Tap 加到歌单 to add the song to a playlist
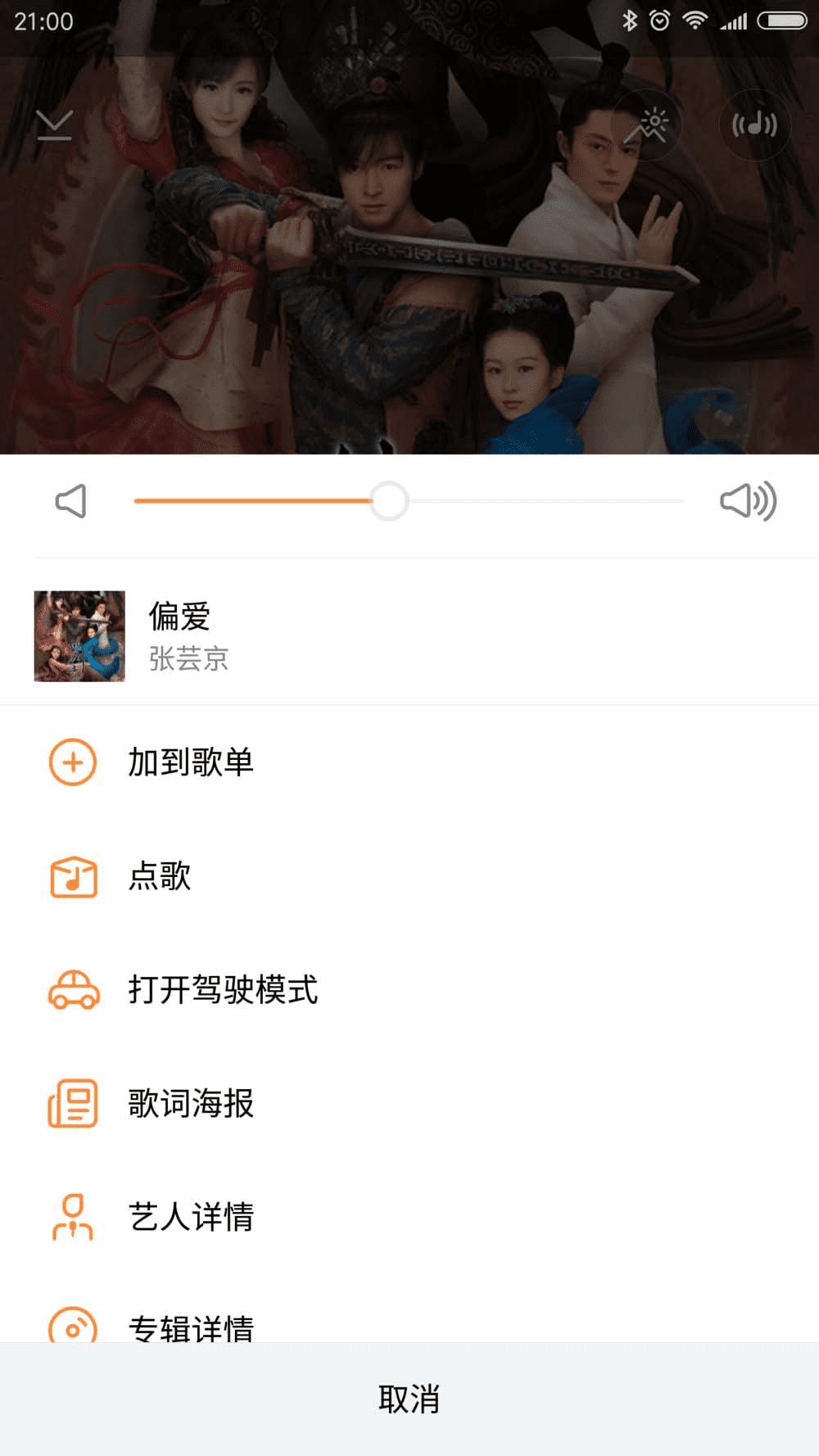This screenshot has width=819, height=1456. tap(190, 762)
